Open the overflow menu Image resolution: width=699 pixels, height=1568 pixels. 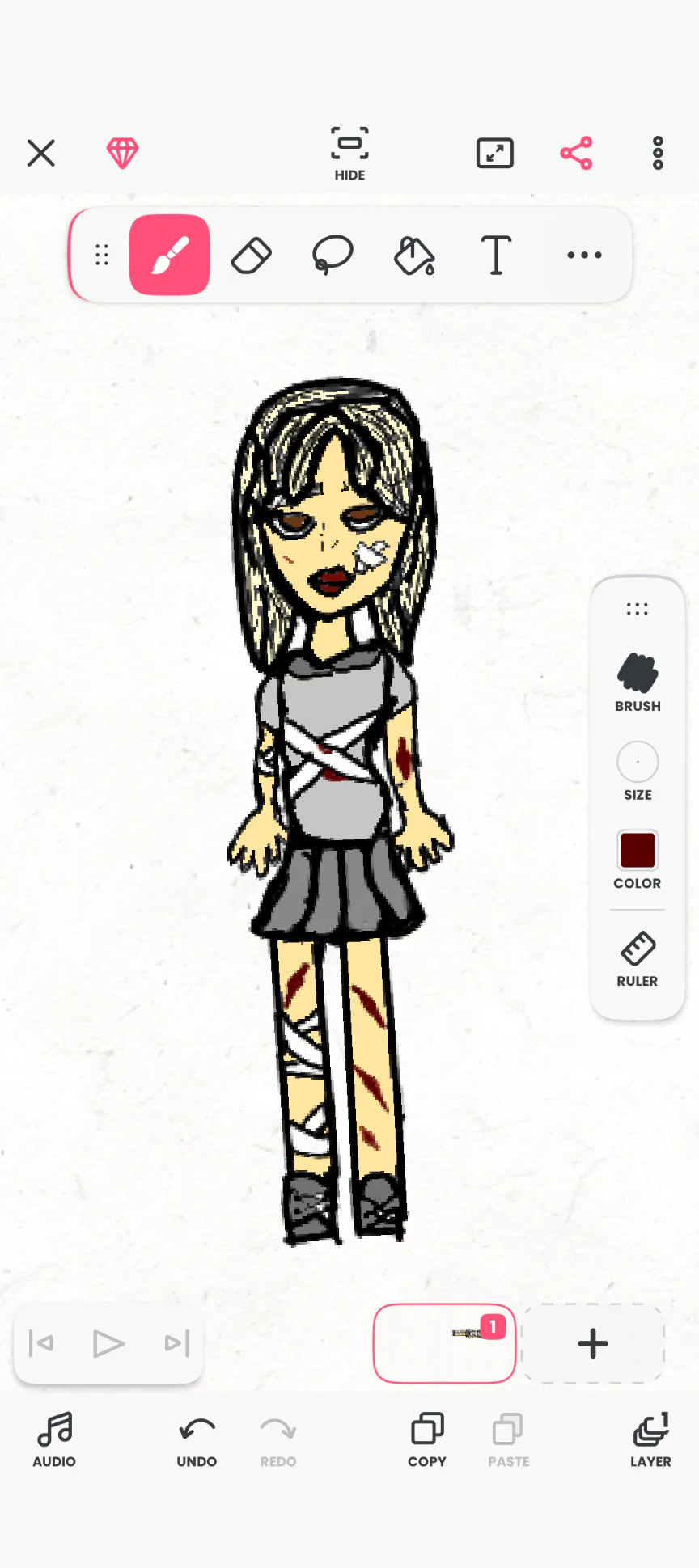click(x=658, y=153)
